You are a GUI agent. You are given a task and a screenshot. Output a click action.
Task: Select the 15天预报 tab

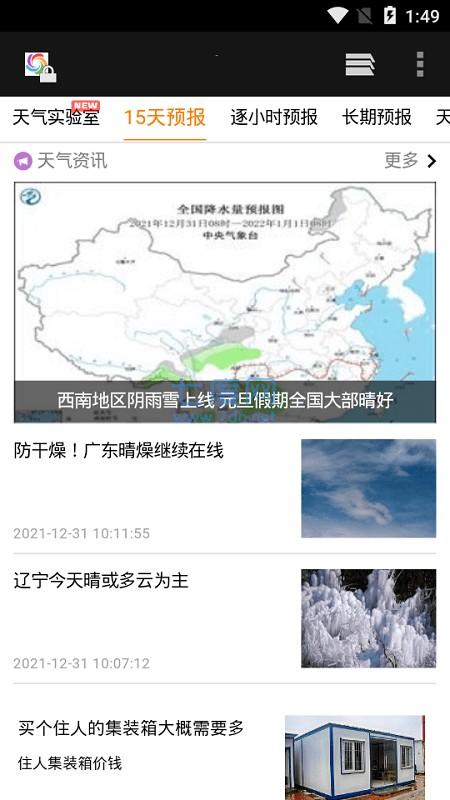click(165, 117)
